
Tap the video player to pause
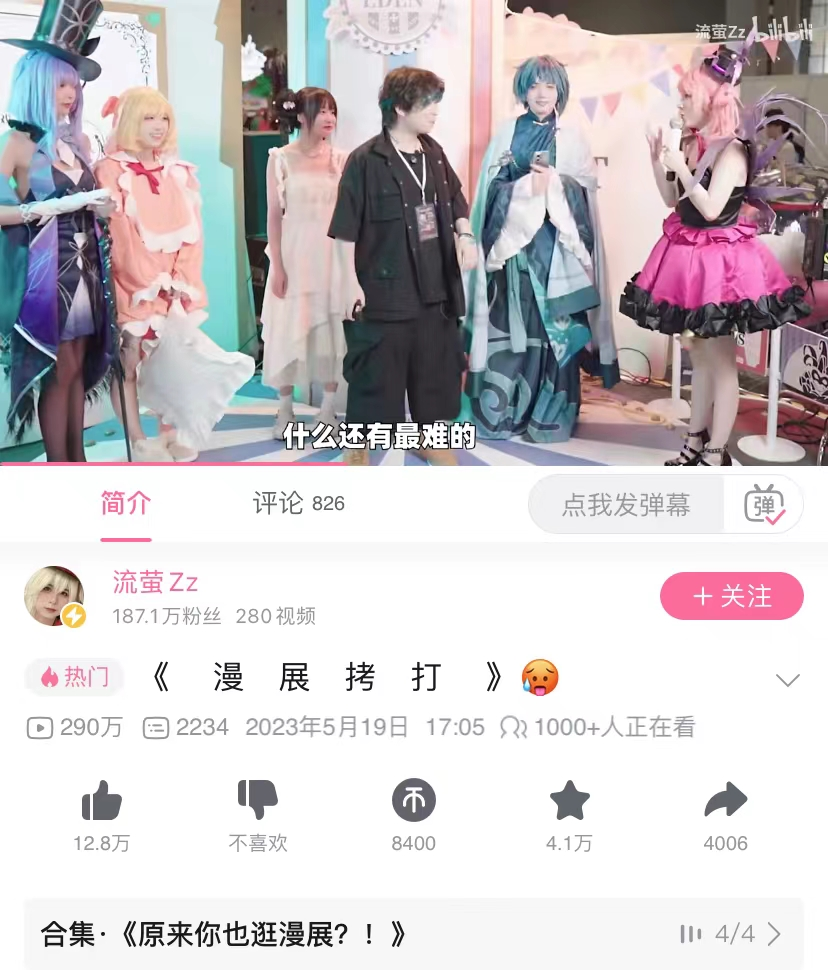tap(413, 230)
